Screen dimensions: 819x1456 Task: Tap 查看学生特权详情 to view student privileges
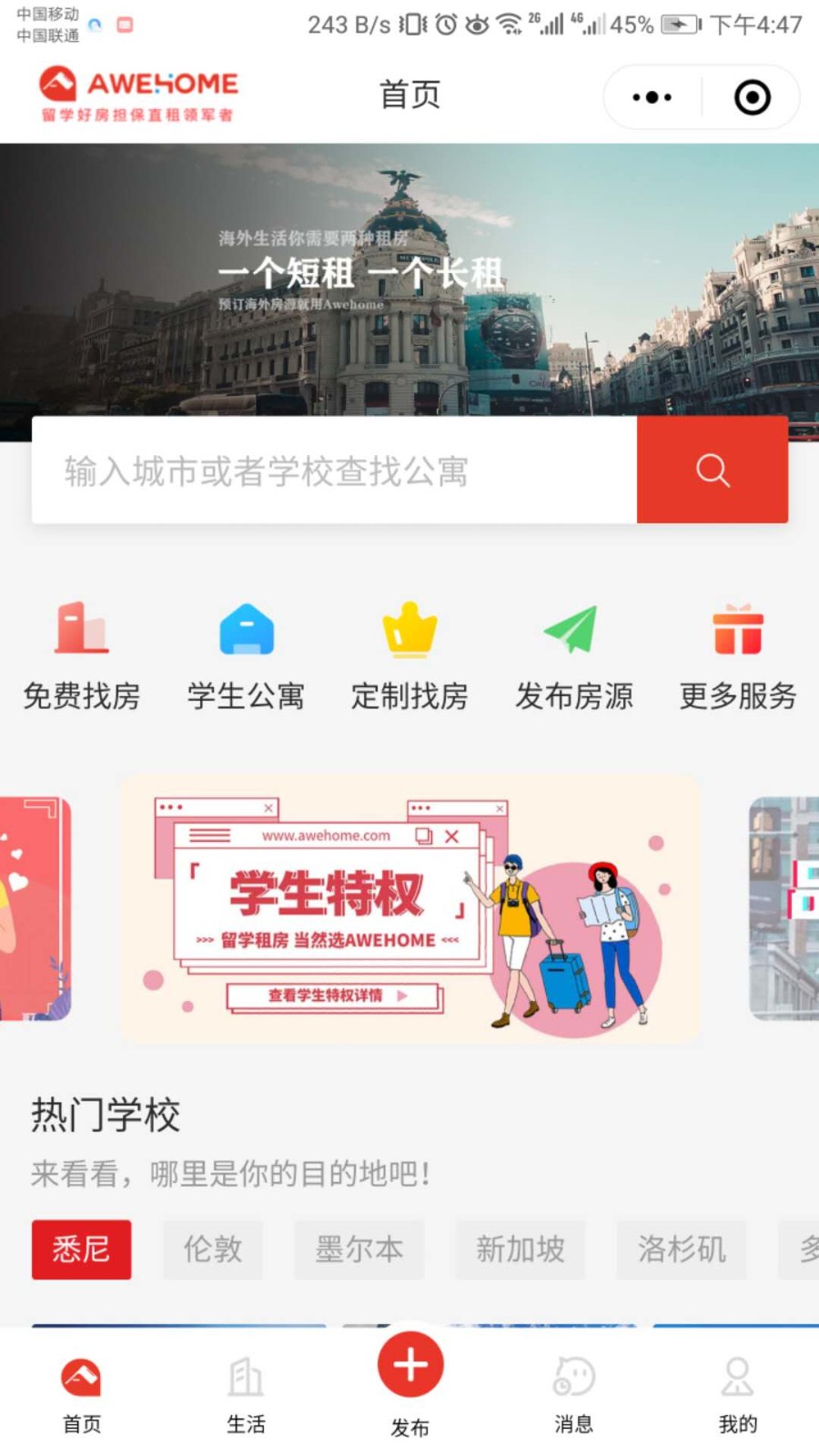point(334,996)
